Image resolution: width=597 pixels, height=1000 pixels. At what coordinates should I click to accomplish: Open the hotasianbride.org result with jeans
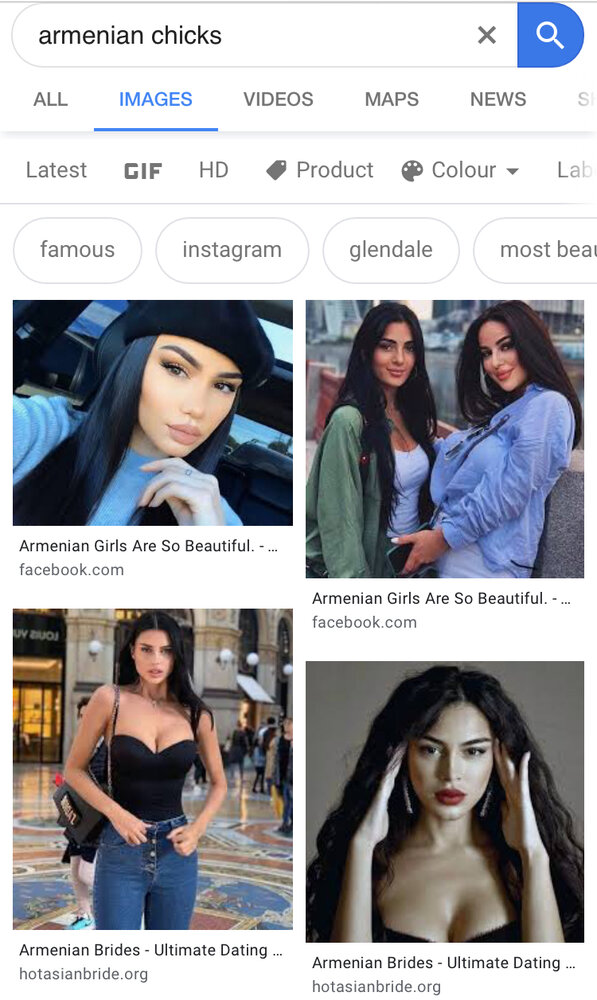coord(152,768)
